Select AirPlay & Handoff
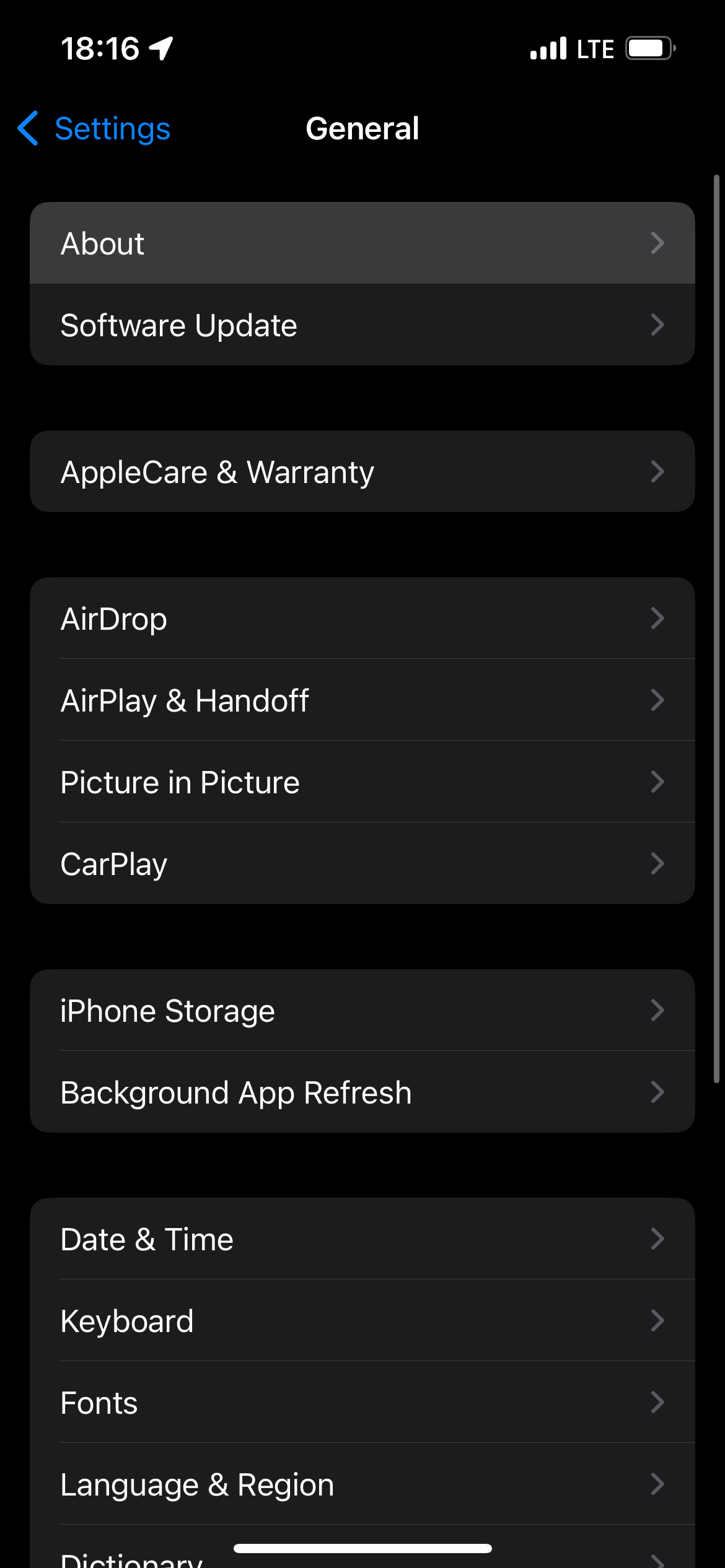Screen dimensions: 725x1568 tap(362, 700)
